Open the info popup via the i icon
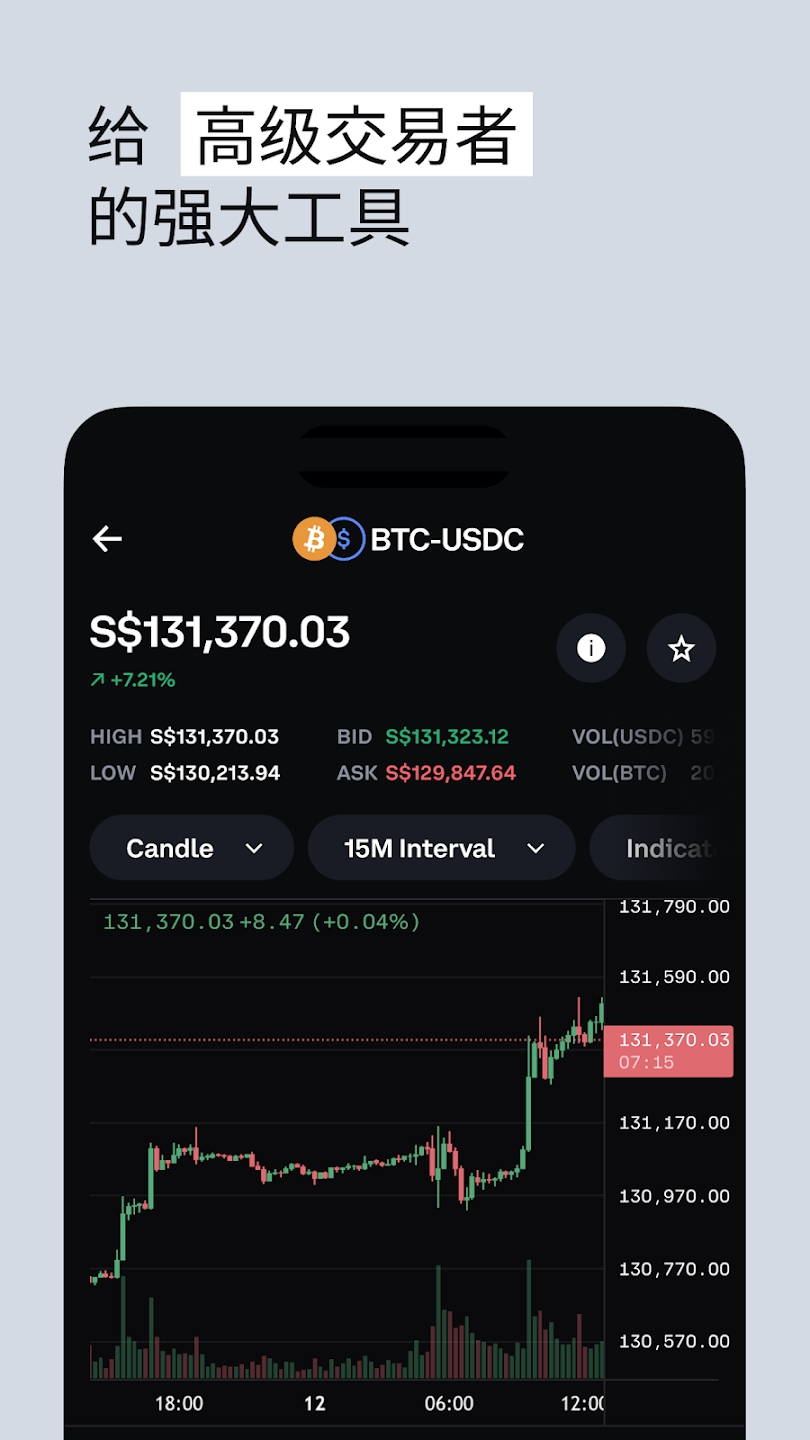810x1440 pixels. coord(591,649)
